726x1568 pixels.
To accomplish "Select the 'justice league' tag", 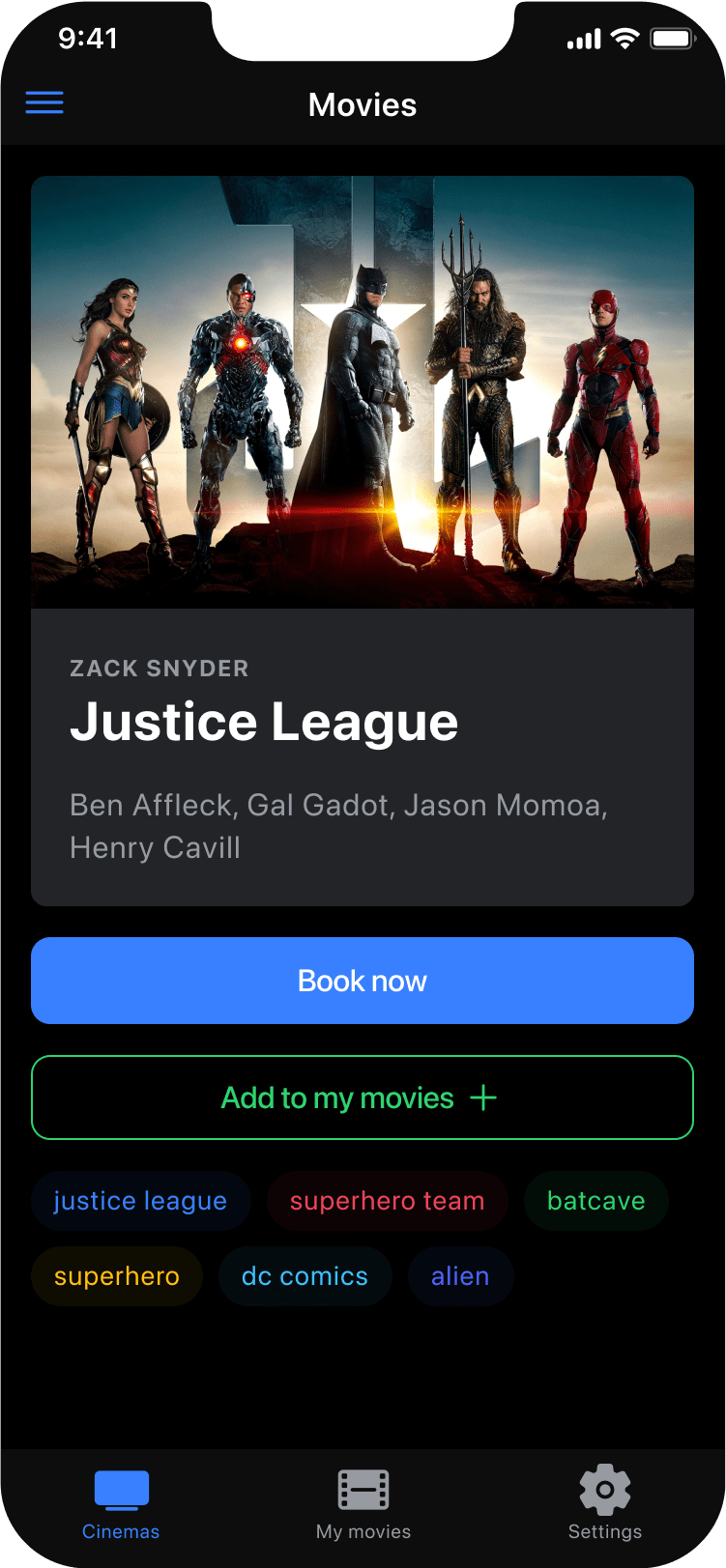I will pos(140,1200).
